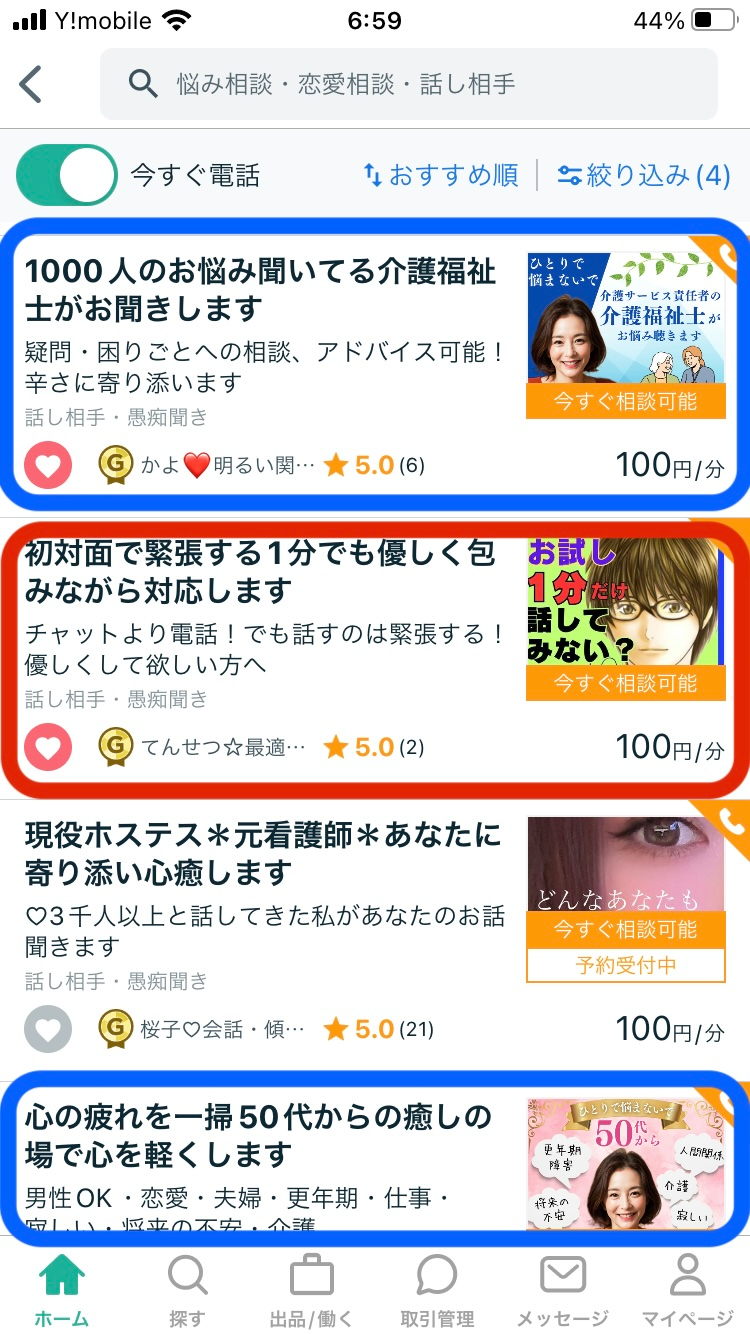Turn off the 今すぐ電話 switch
The width and height of the screenshot is (750, 1334).
click(67, 175)
